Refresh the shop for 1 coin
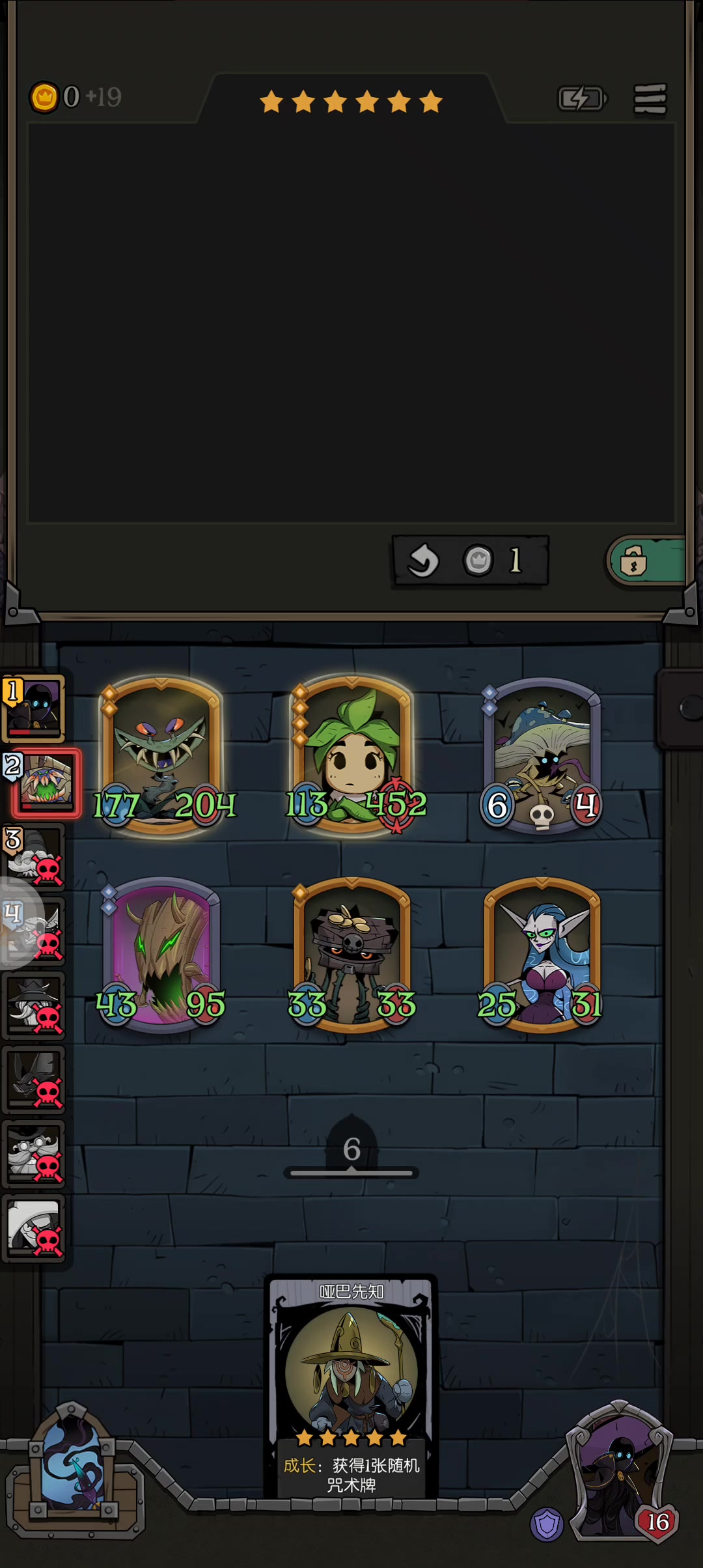Image resolution: width=703 pixels, height=1568 pixels. [471, 560]
